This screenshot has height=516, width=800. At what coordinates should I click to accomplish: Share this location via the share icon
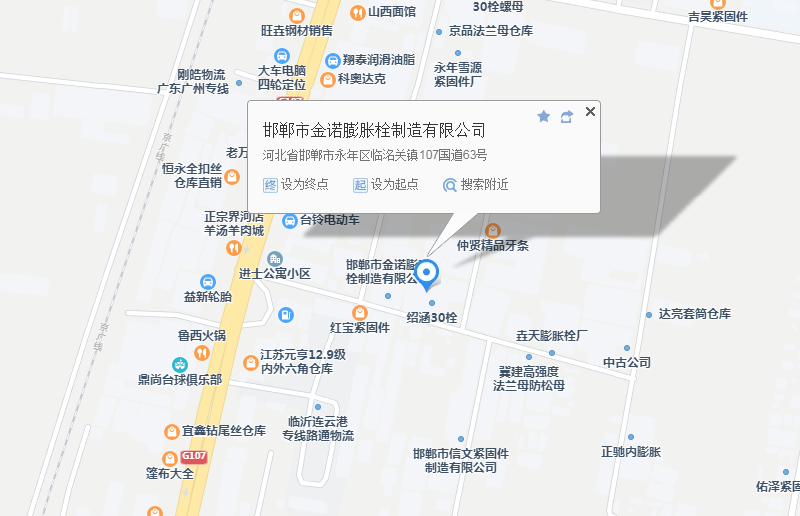(x=567, y=117)
